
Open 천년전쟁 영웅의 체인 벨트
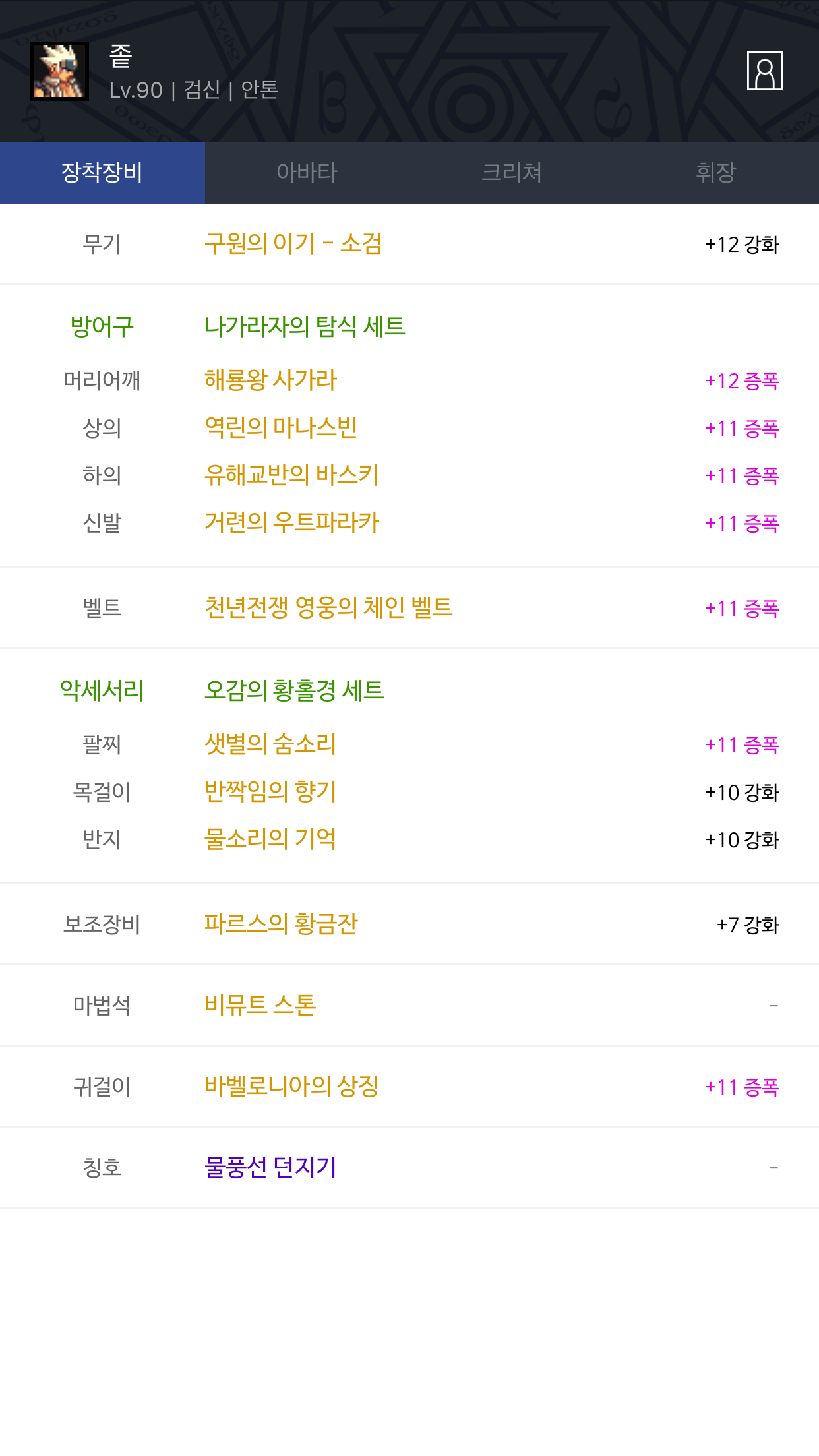click(x=328, y=608)
